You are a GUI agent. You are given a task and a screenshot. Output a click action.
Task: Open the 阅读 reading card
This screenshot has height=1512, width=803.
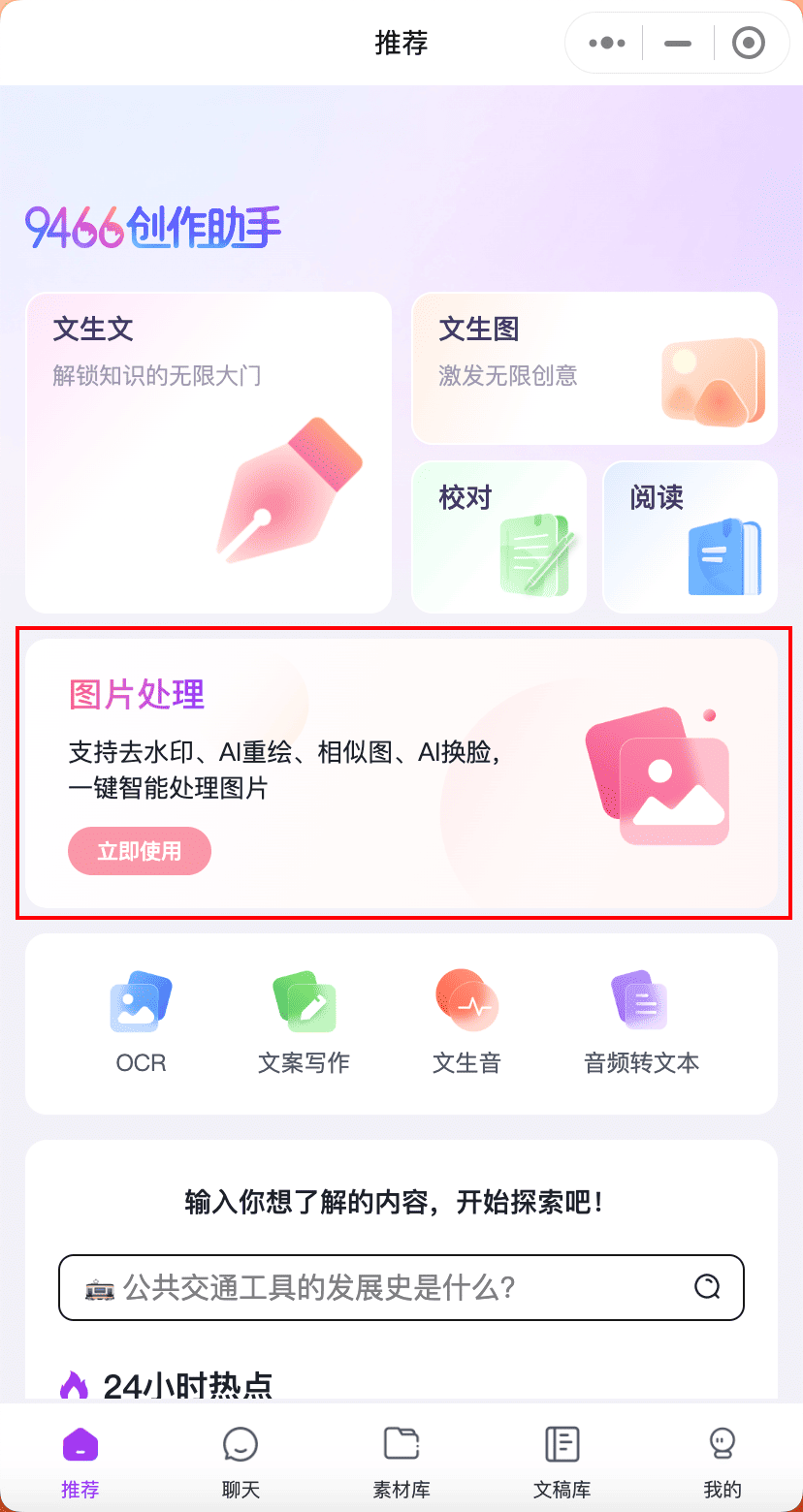(x=690, y=537)
